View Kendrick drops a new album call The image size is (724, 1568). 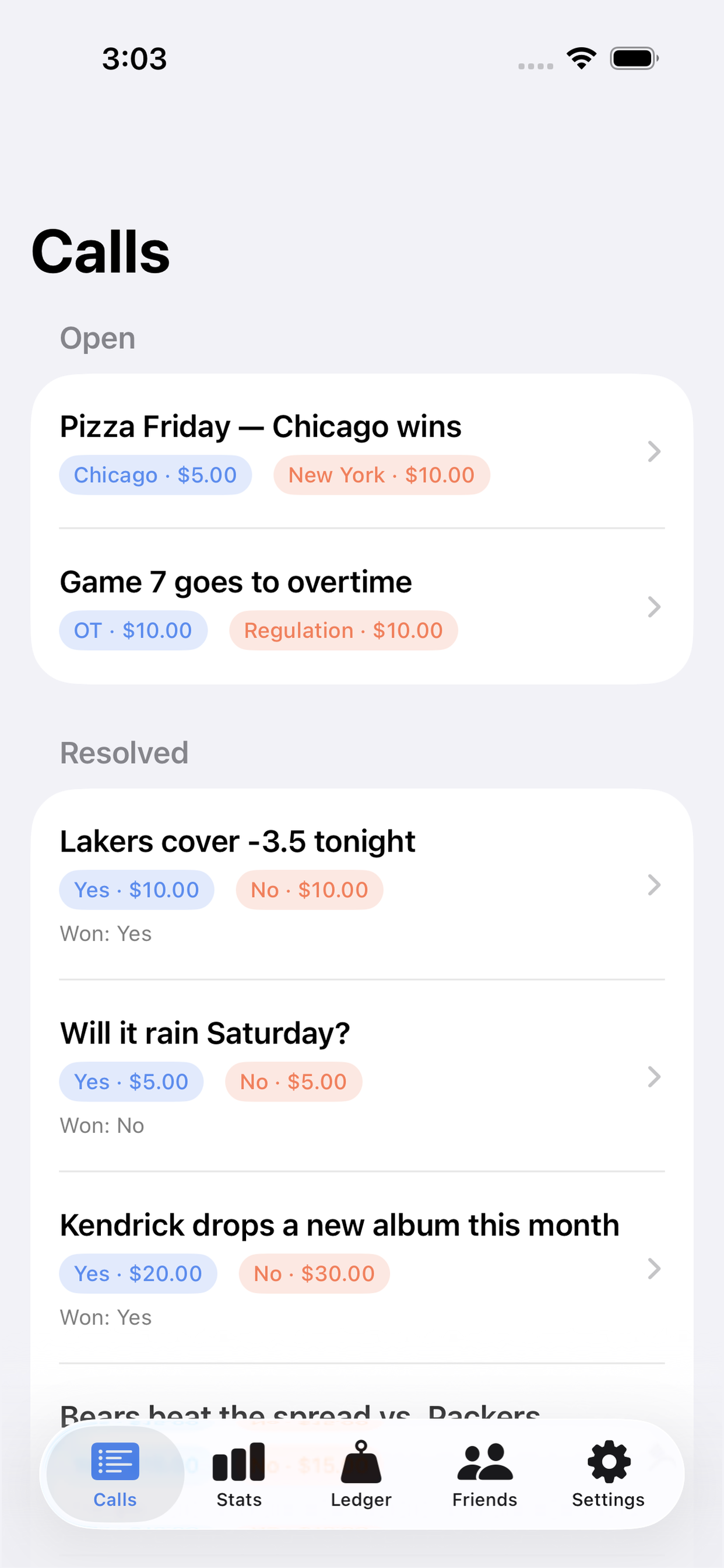361,1268
